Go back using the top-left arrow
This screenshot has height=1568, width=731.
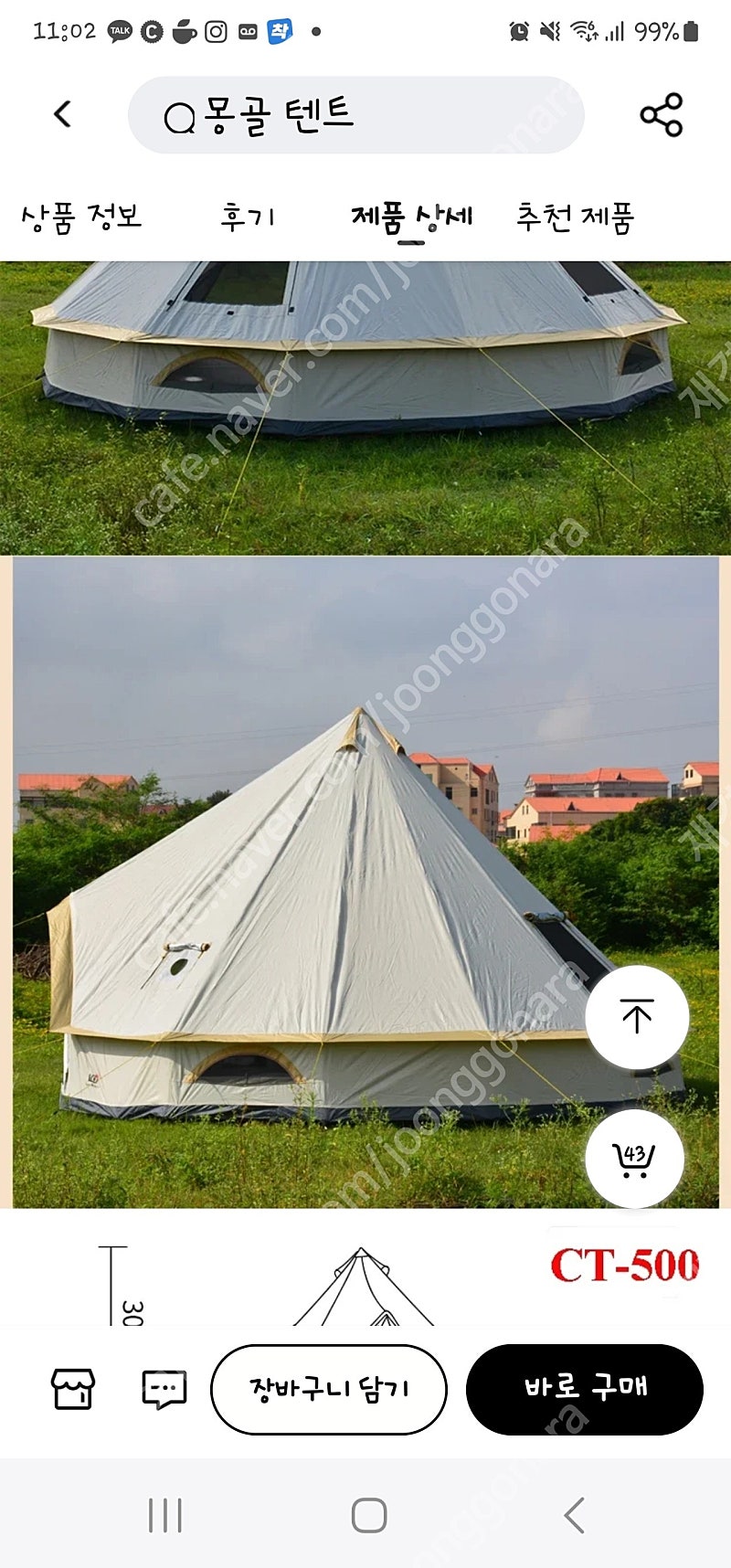click(62, 114)
